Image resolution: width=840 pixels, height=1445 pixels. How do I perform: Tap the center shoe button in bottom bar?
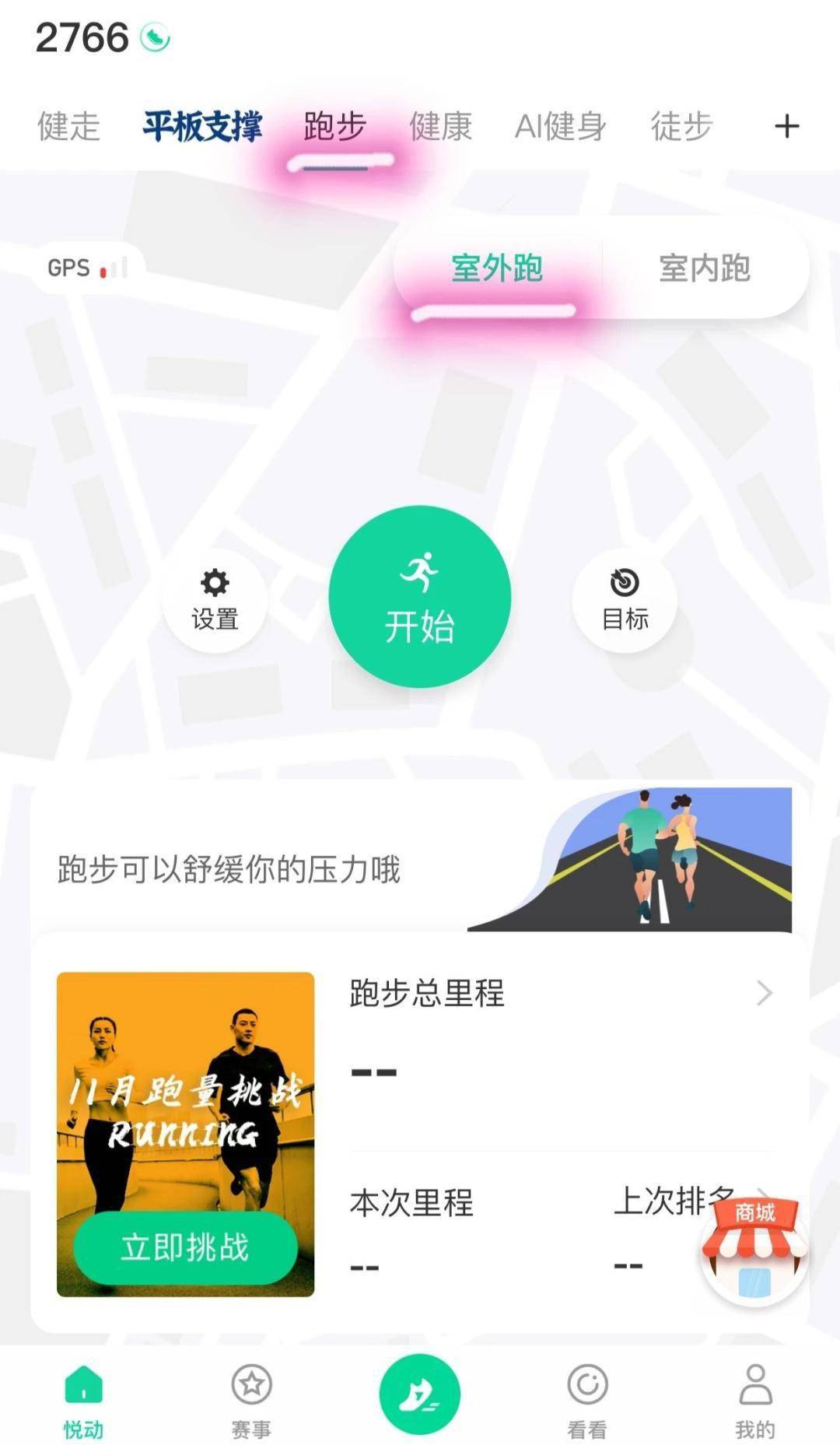click(x=419, y=1394)
